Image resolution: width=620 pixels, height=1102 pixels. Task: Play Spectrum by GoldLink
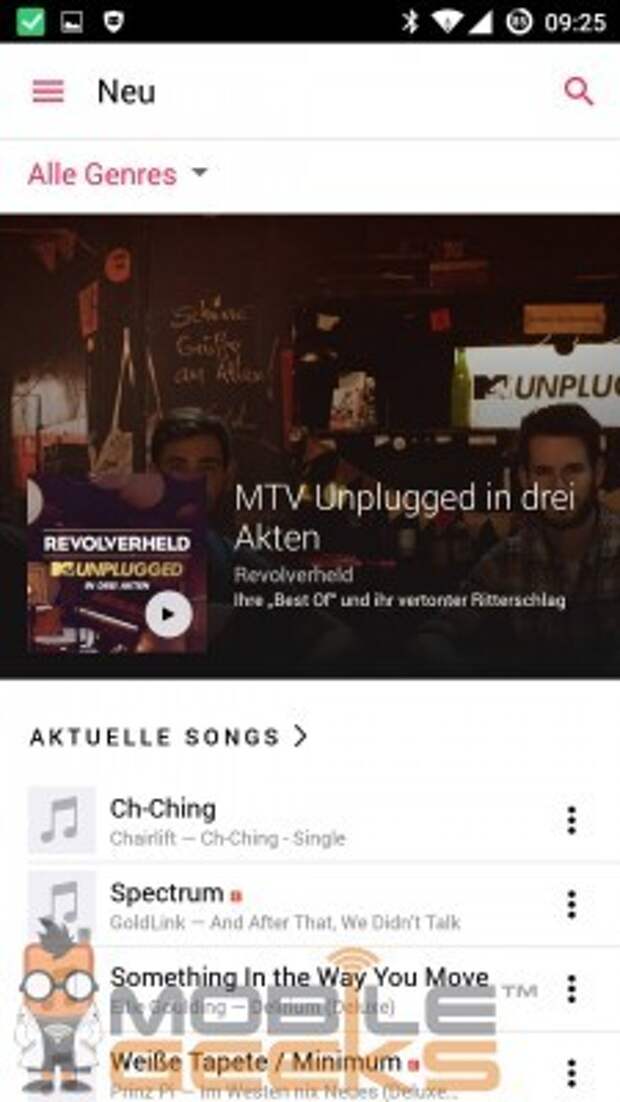(x=295, y=905)
